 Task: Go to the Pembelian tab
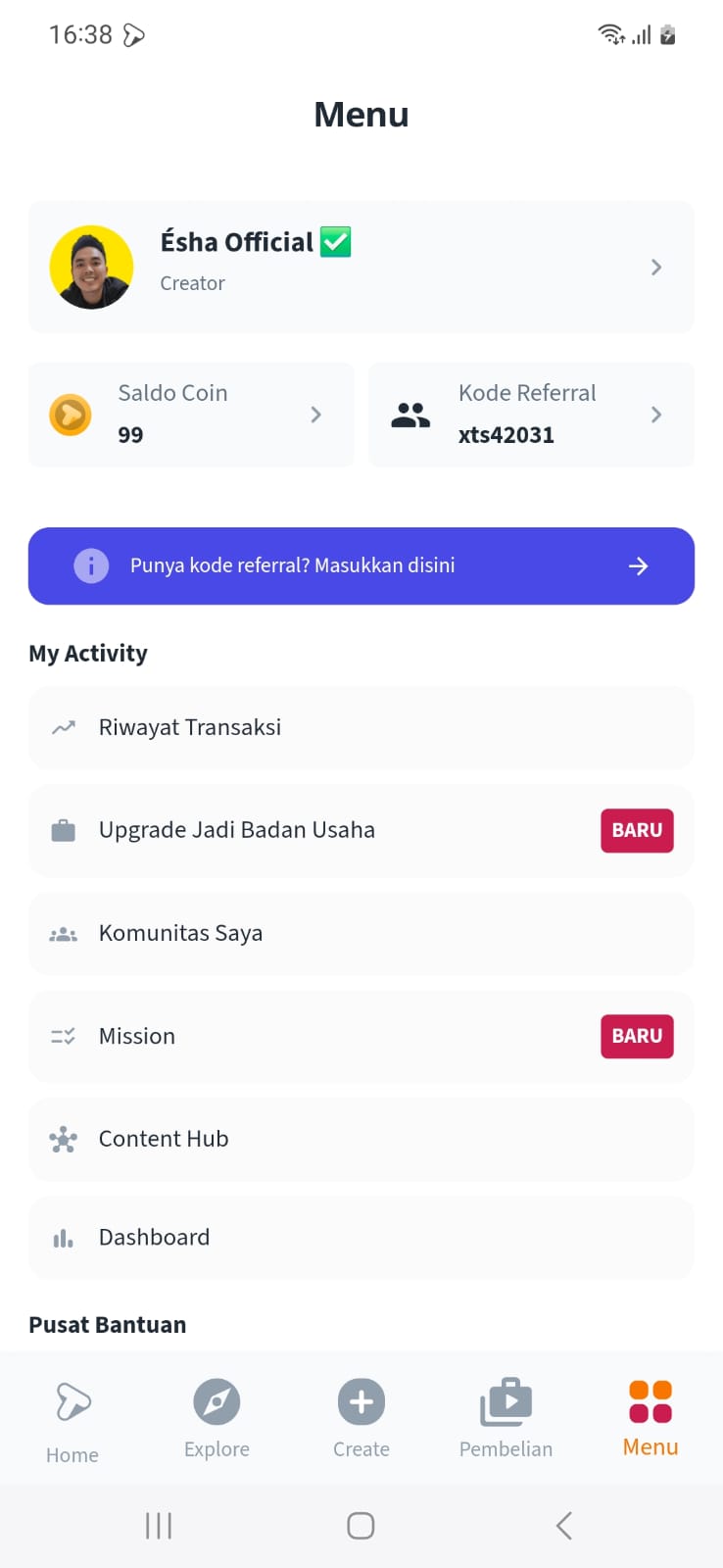(506, 1419)
